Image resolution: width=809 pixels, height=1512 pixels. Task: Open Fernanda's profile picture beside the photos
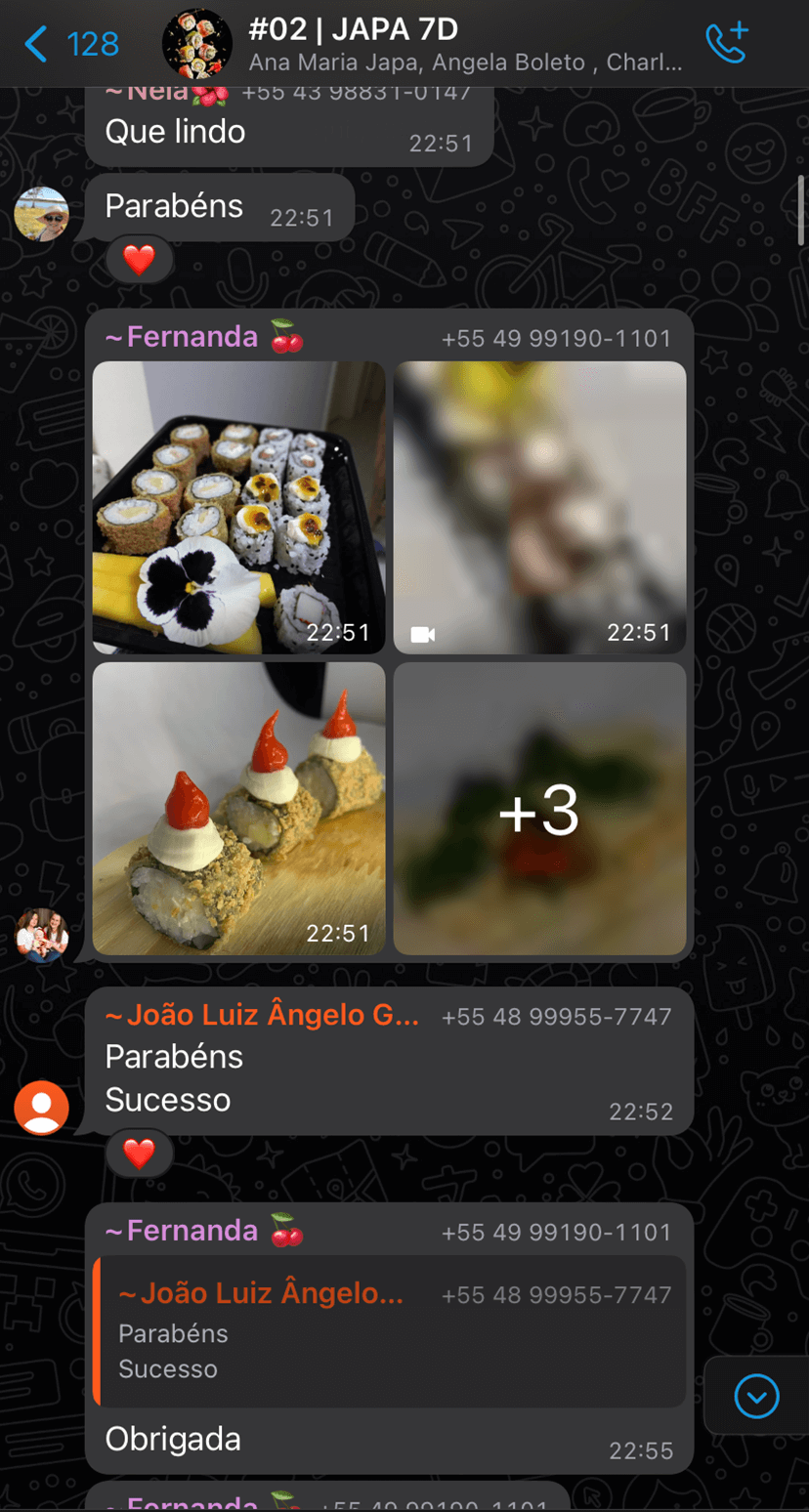(41, 936)
